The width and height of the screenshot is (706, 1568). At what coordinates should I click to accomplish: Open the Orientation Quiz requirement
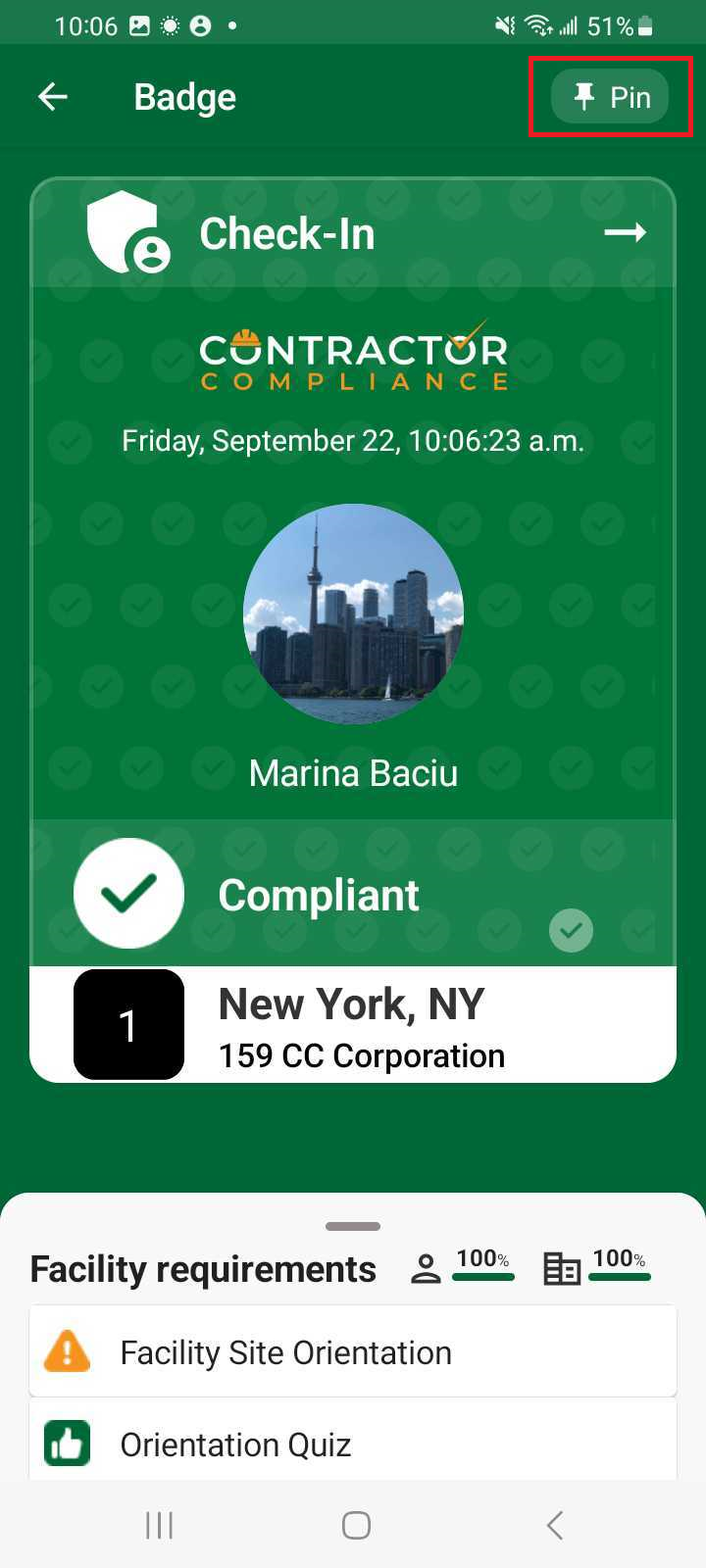(353, 1445)
